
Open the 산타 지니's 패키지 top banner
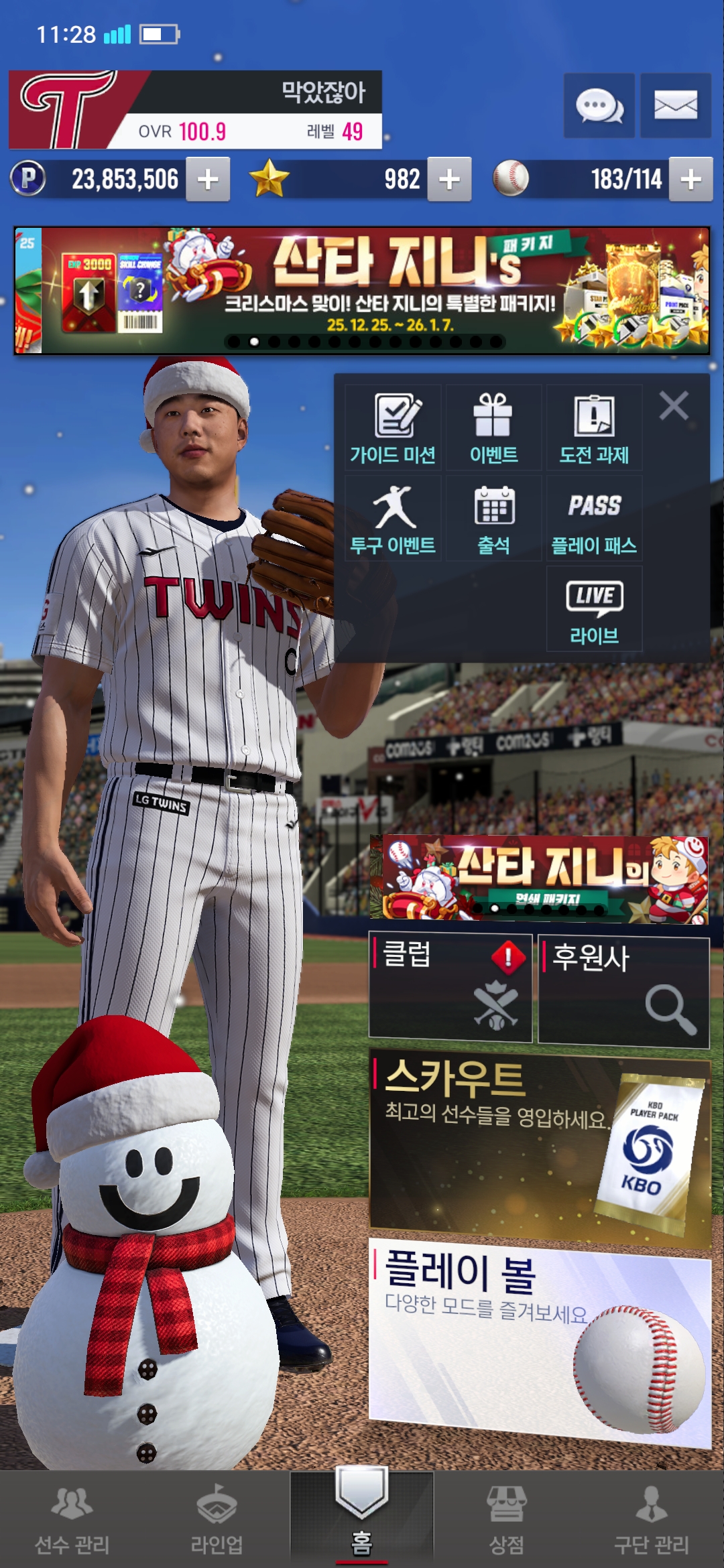point(362,290)
